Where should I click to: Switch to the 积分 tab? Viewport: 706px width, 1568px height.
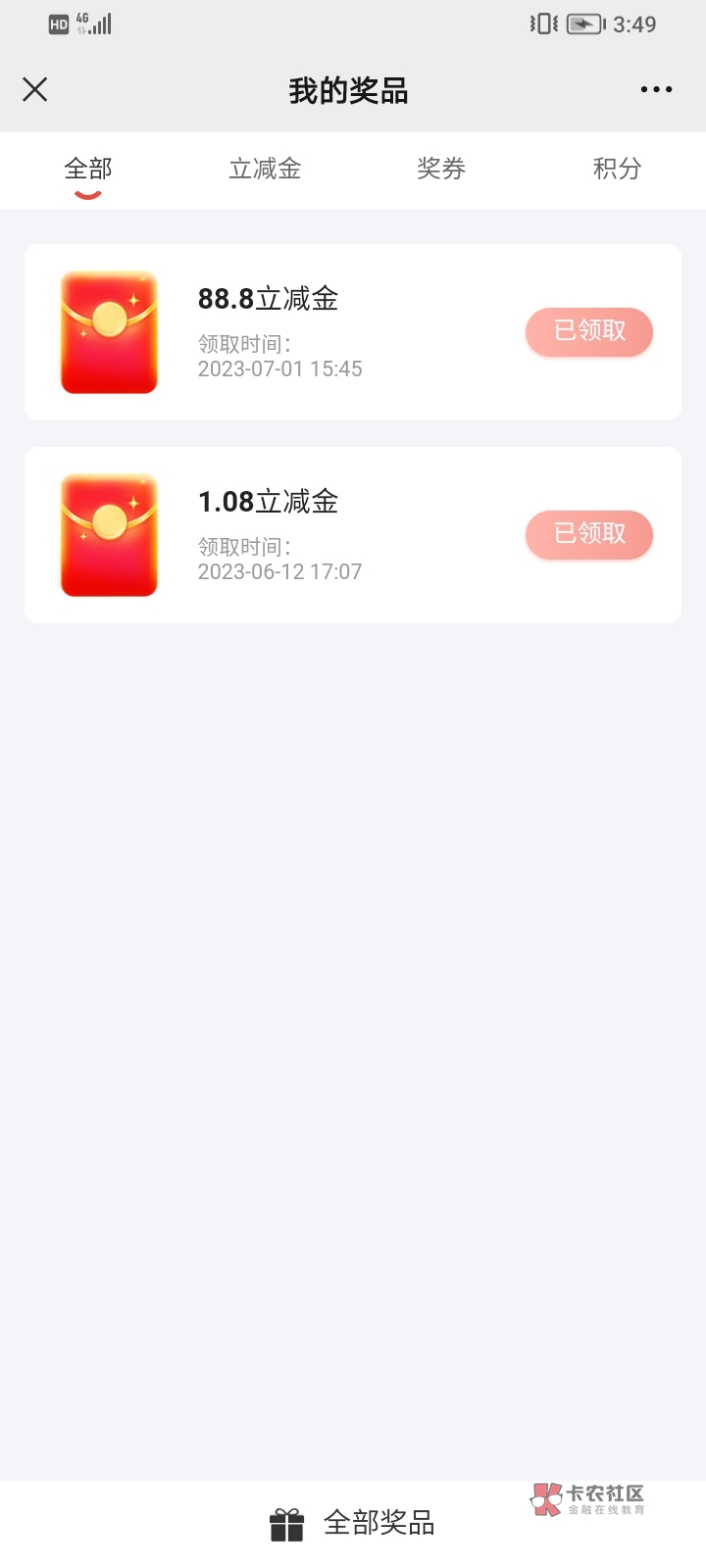pos(618,169)
